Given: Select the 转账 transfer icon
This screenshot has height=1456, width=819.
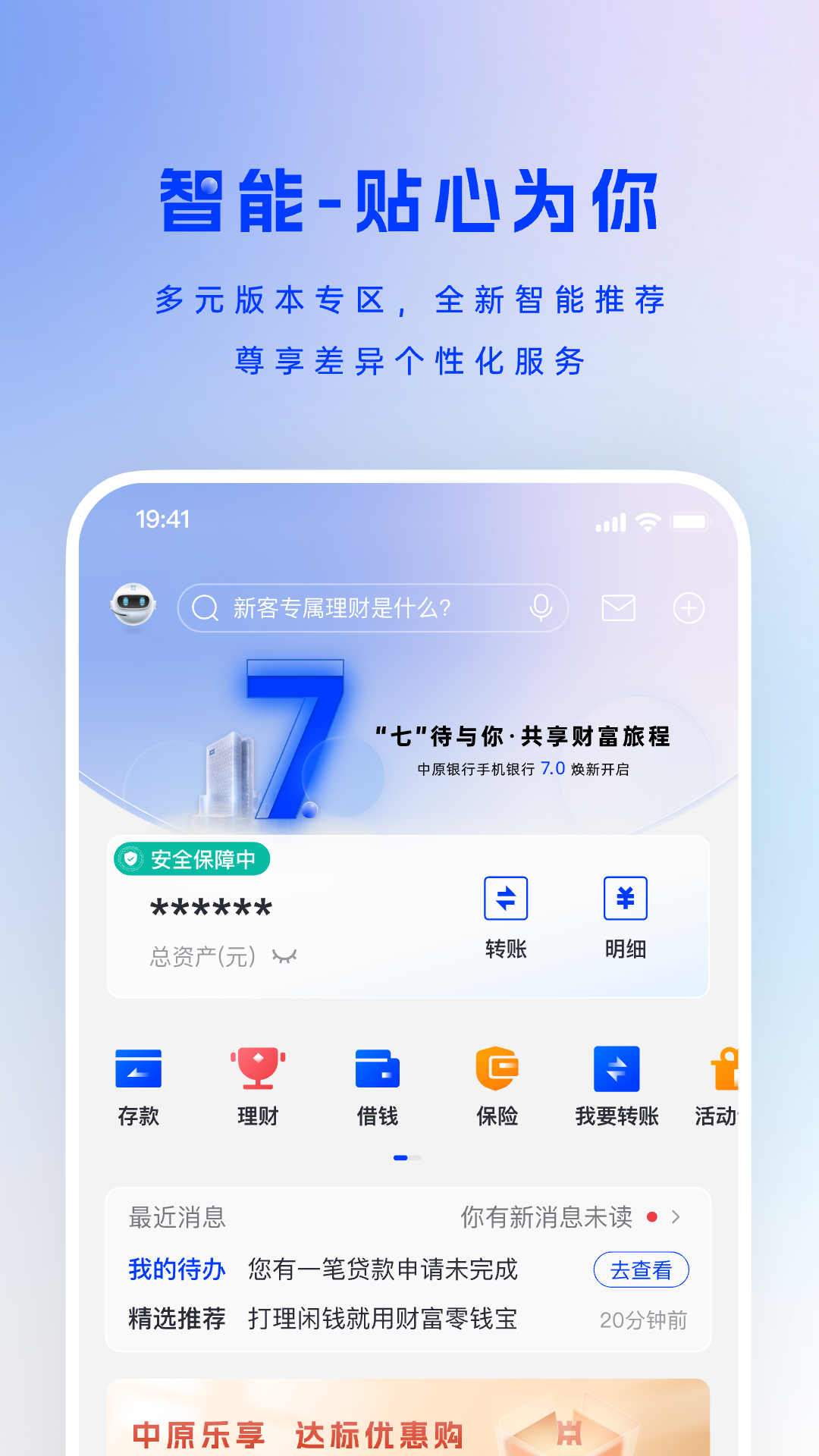Looking at the screenshot, I should (x=505, y=899).
